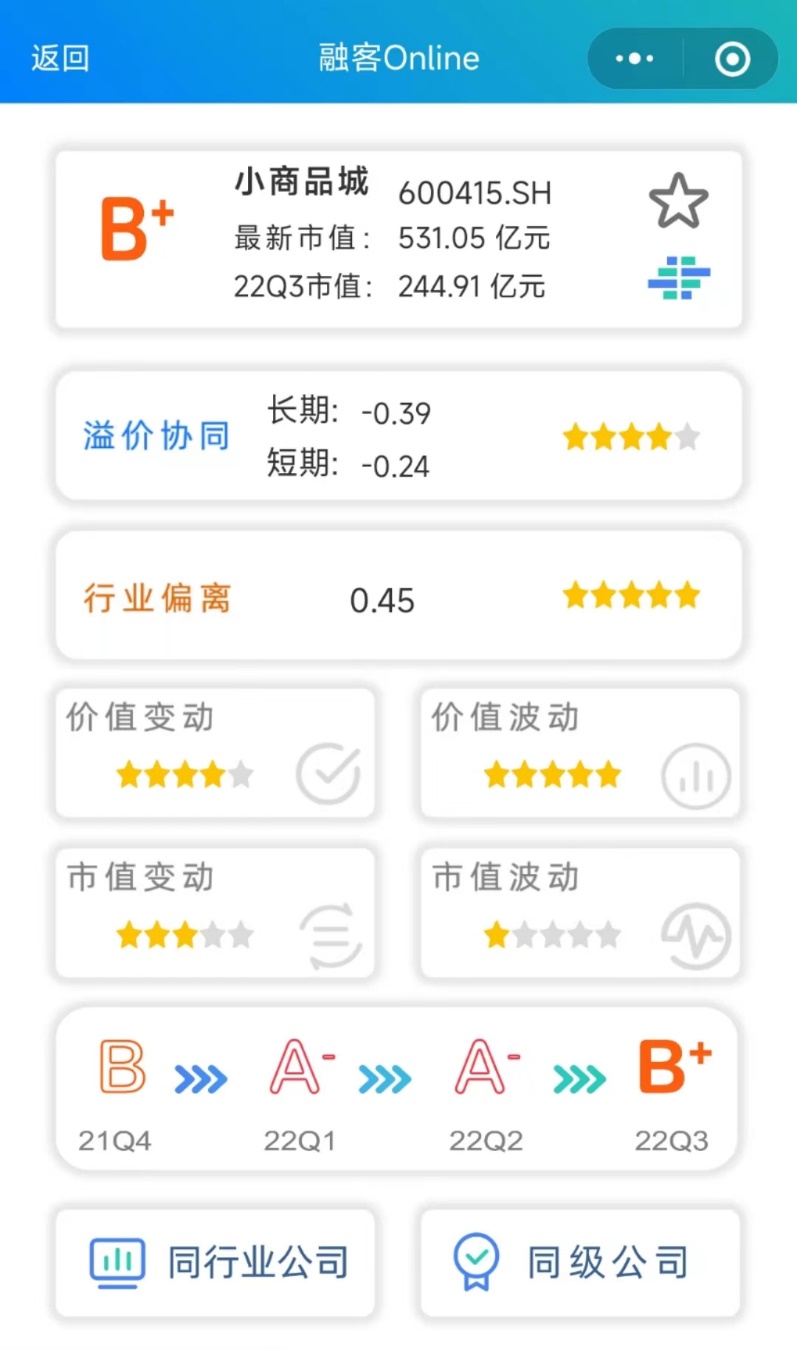
Task: Open the mini program more-options menu
Action: tap(635, 59)
